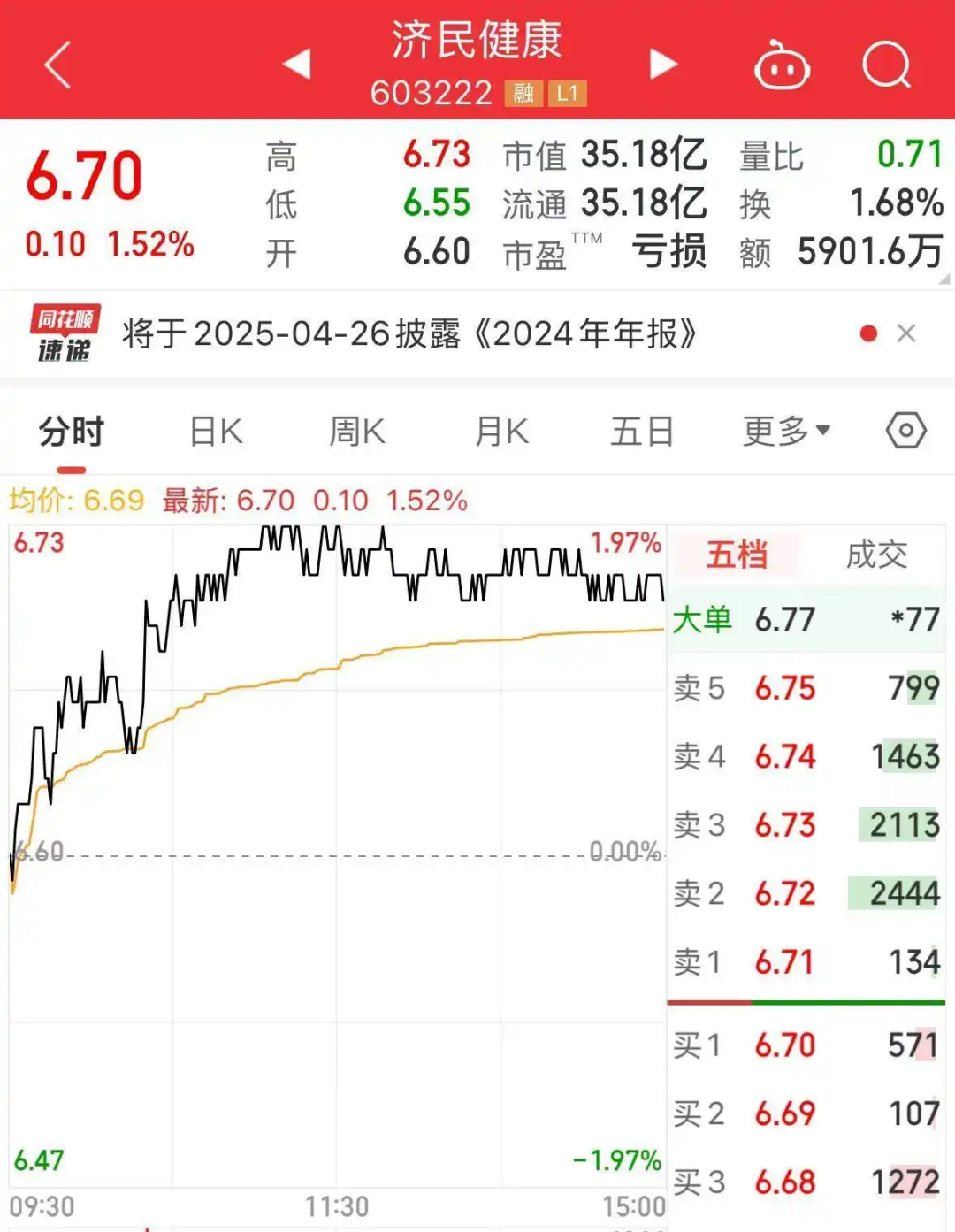Open the chart settings hexagon icon
Image resolution: width=955 pixels, height=1232 pixels.
(x=905, y=432)
